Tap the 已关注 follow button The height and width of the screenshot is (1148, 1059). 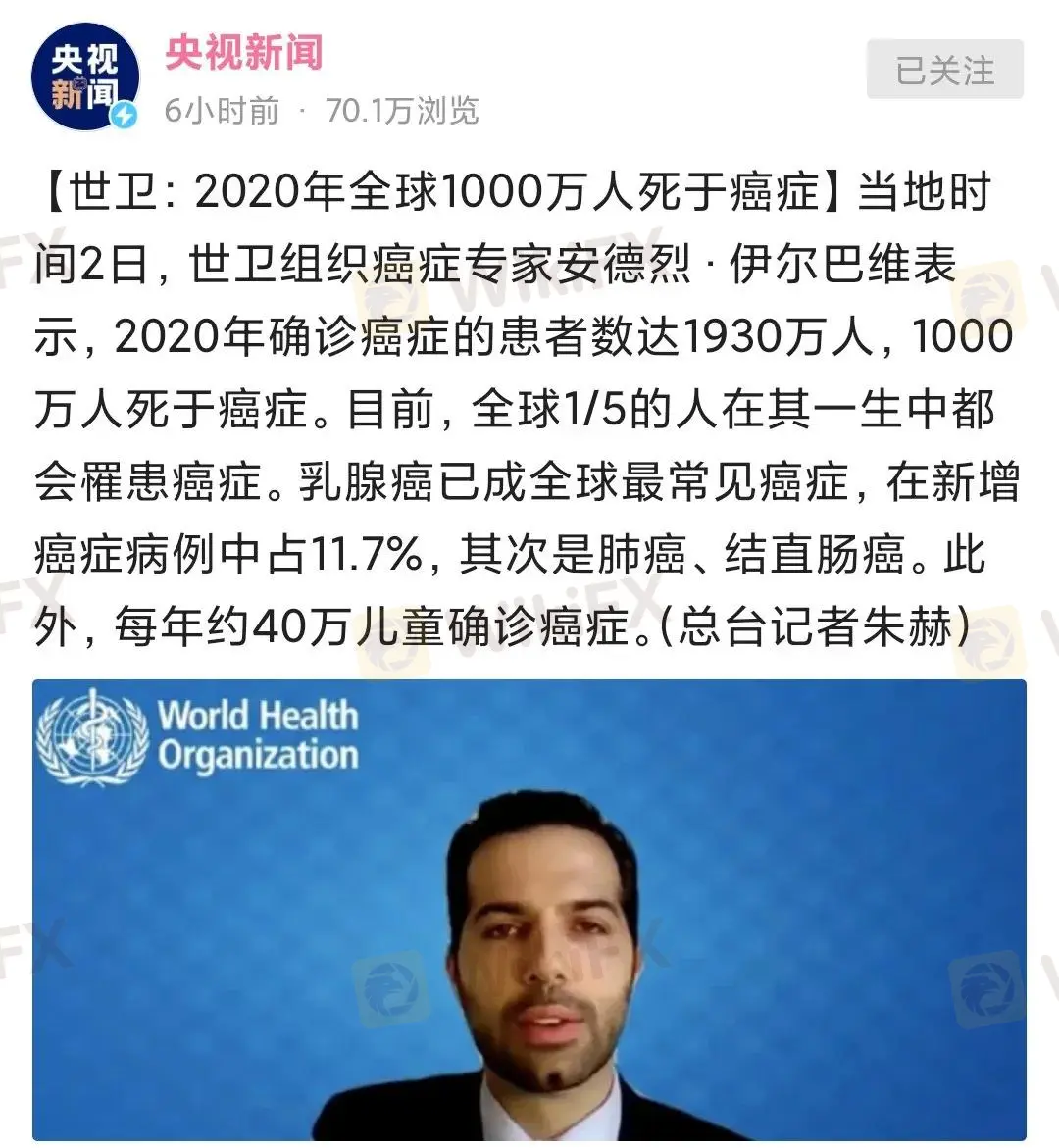click(944, 70)
